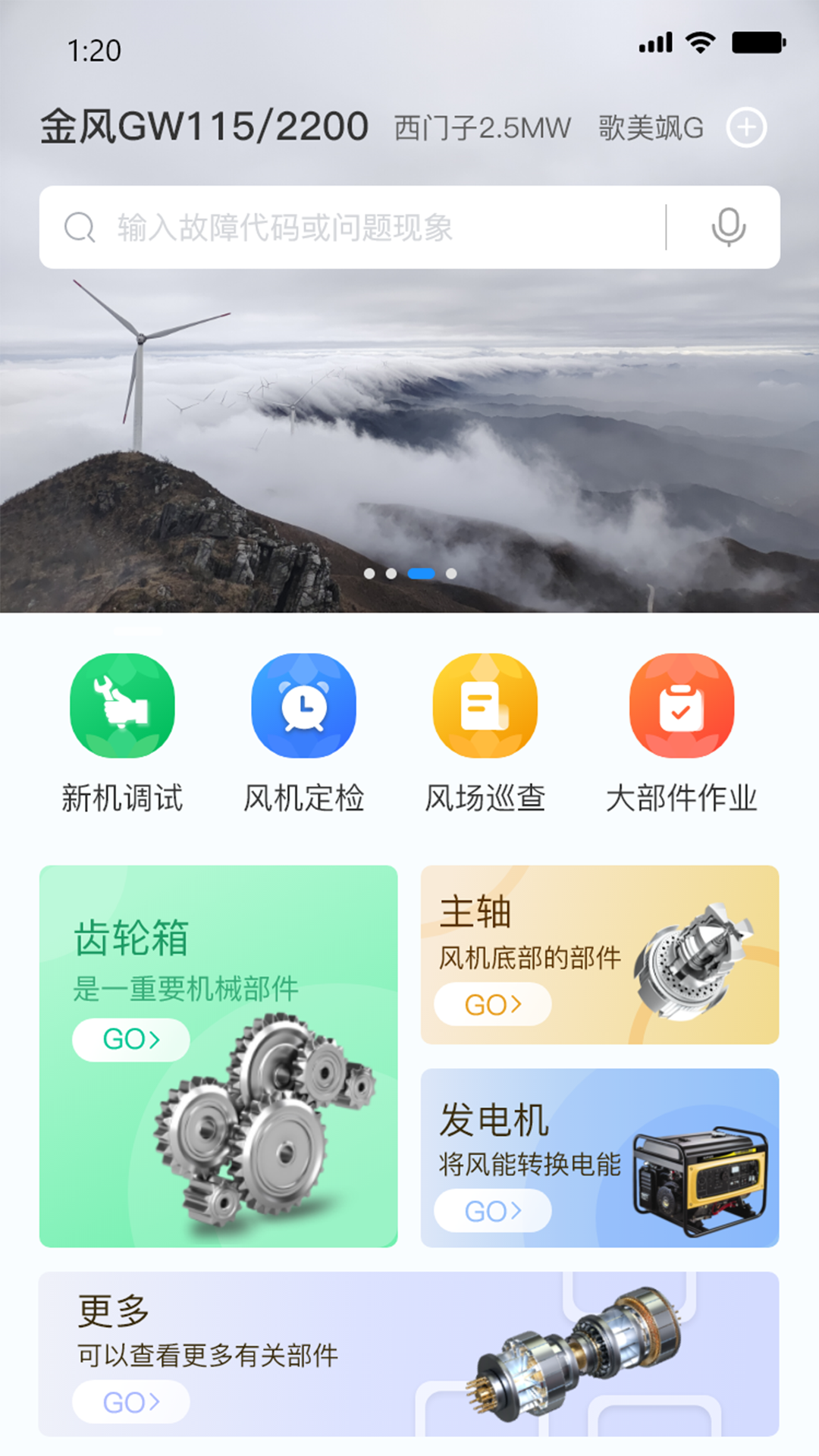Viewport: 819px width, 1456px height.
Task: Open 风机定检 alarm clock icon
Action: (x=303, y=704)
